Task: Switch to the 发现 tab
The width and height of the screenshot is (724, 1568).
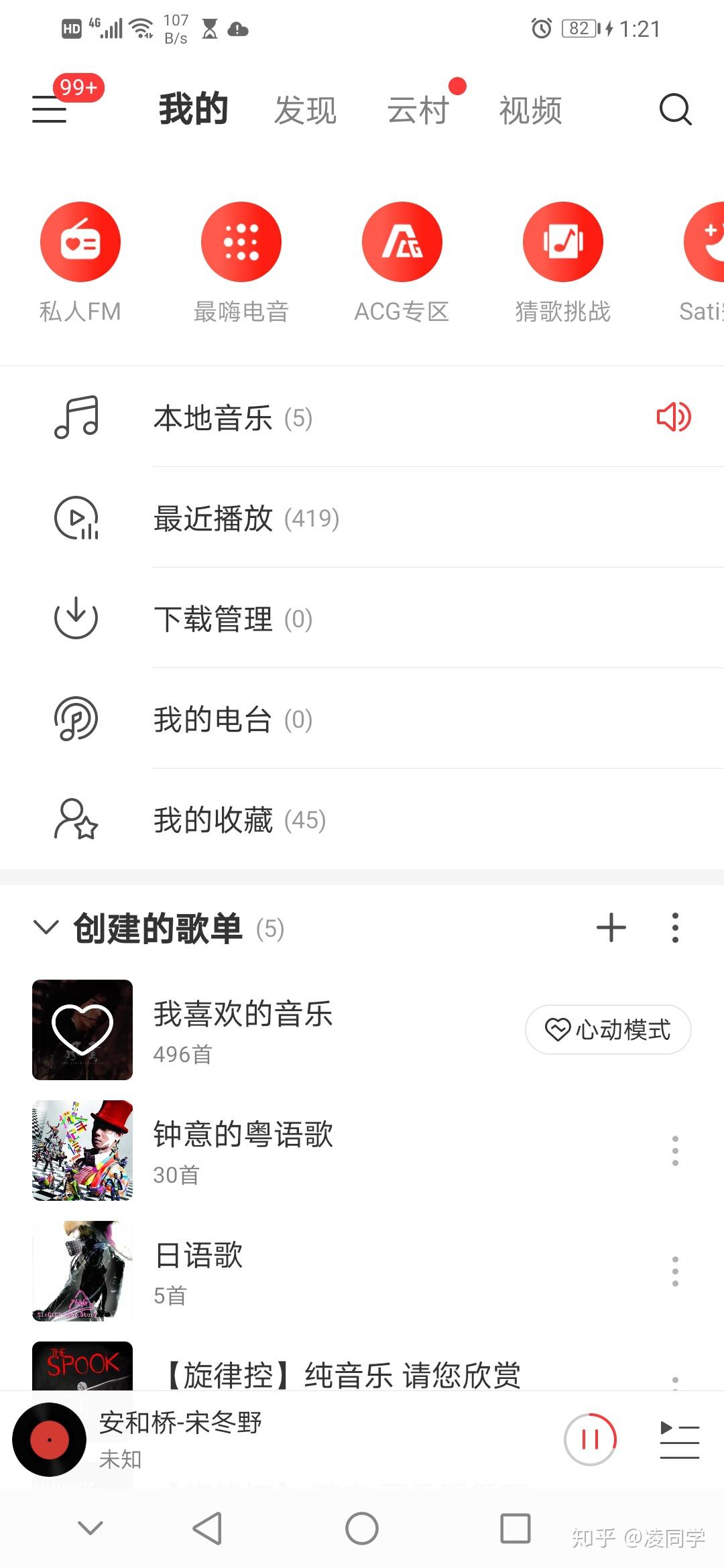Action: click(x=305, y=110)
